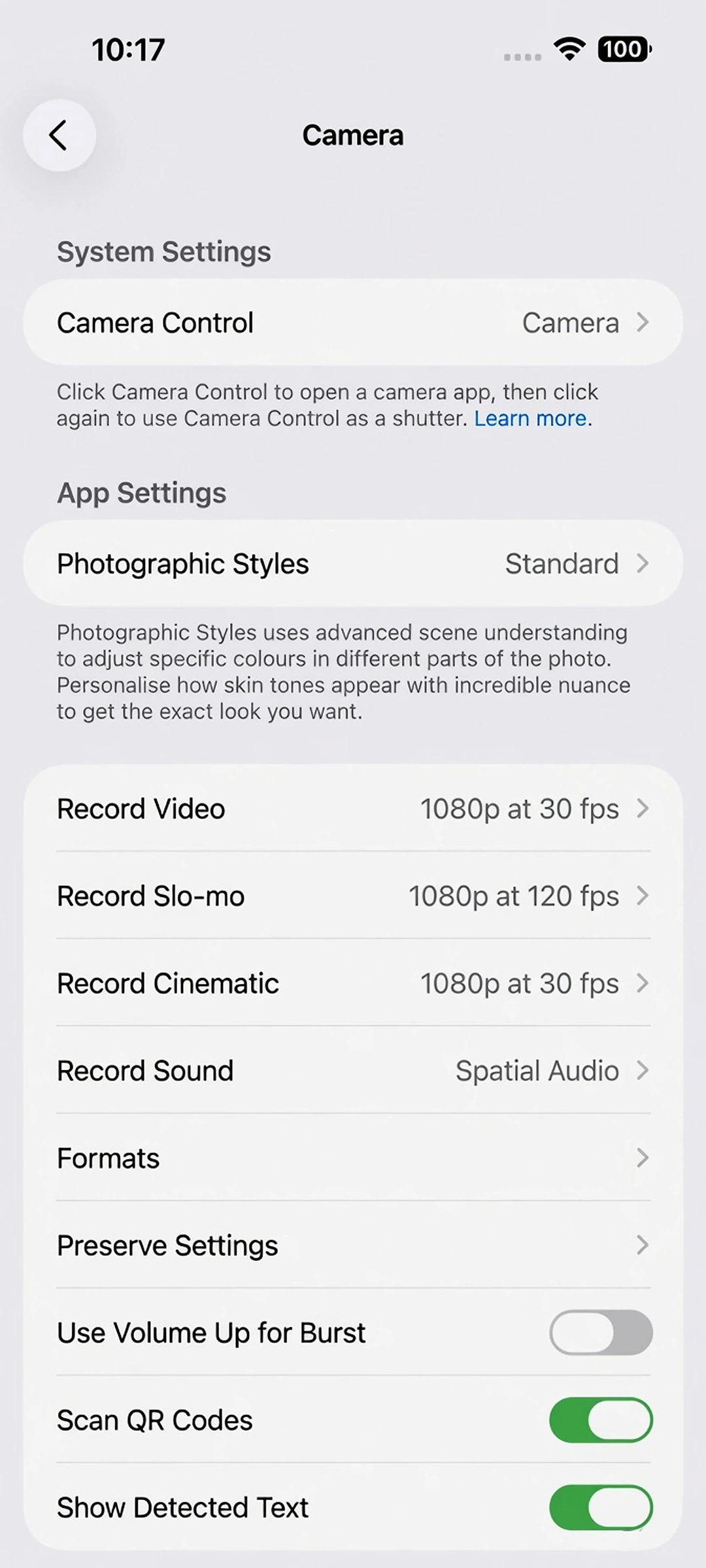Follow the Learn more link
706x1568 pixels.
(x=532, y=418)
